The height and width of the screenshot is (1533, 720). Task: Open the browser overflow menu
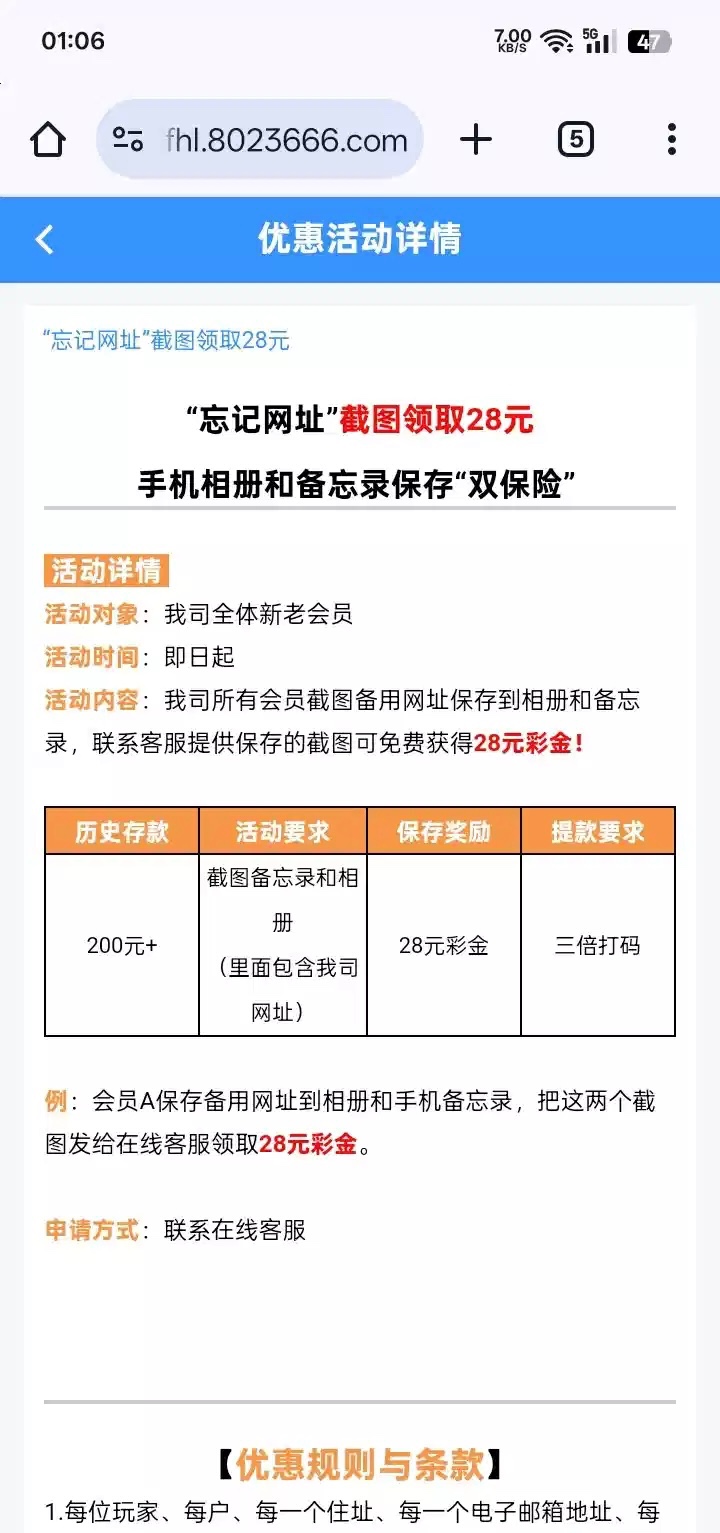pyautogui.click(x=672, y=139)
